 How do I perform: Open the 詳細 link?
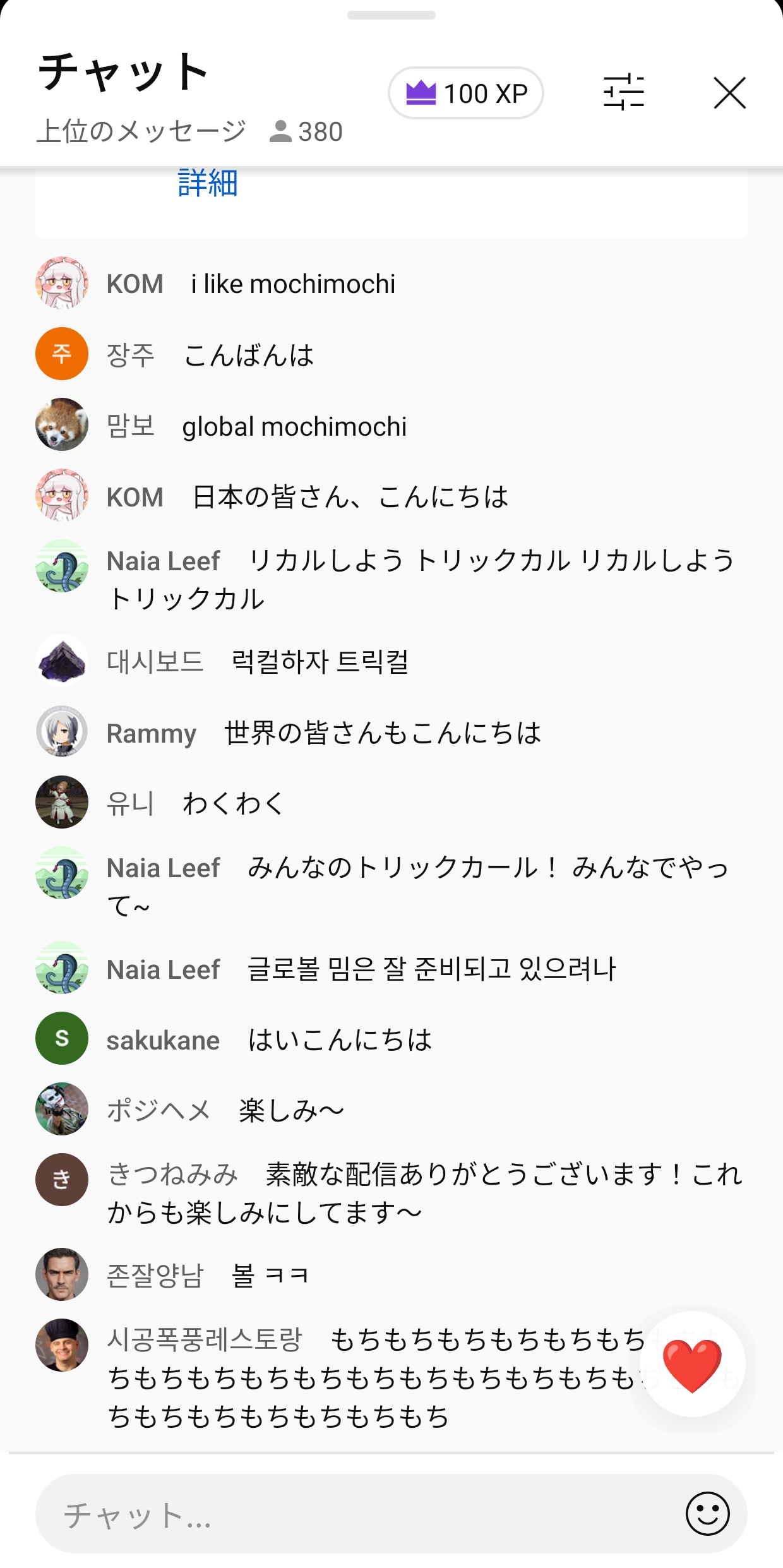point(208,183)
